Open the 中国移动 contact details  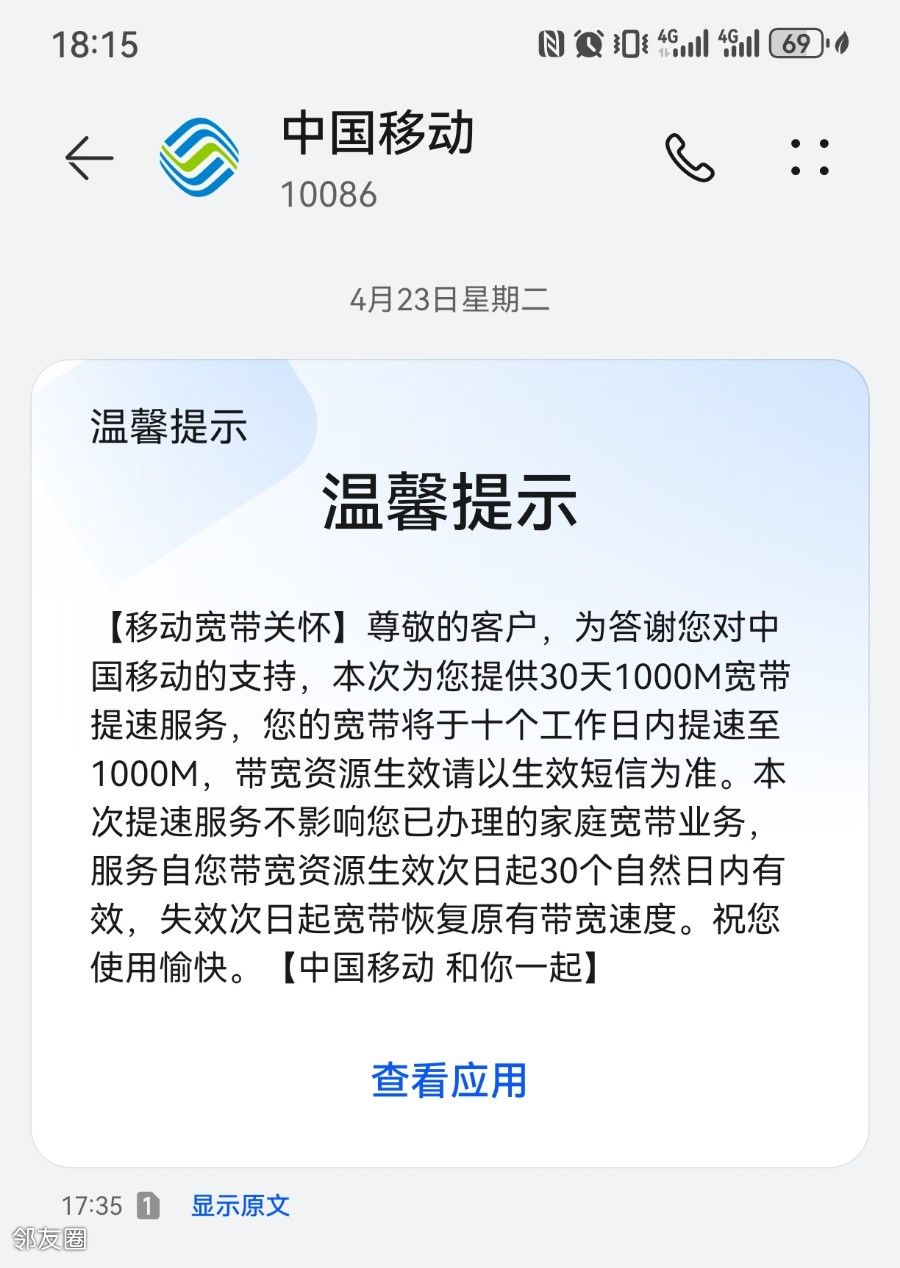pyautogui.click(x=377, y=156)
